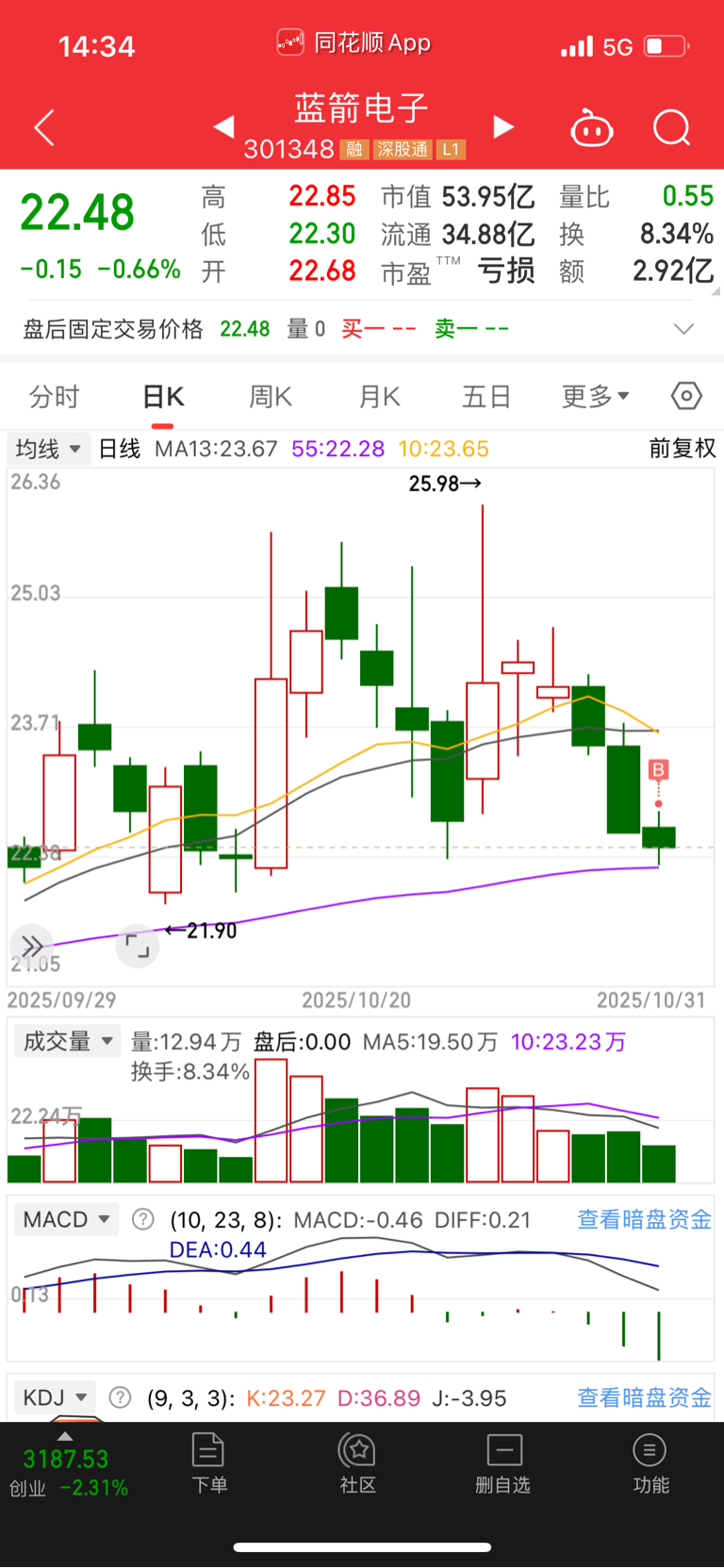Change the 前复权 adjustment mode
The height and width of the screenshot is (1568, 724).
[x=682, y=449]
